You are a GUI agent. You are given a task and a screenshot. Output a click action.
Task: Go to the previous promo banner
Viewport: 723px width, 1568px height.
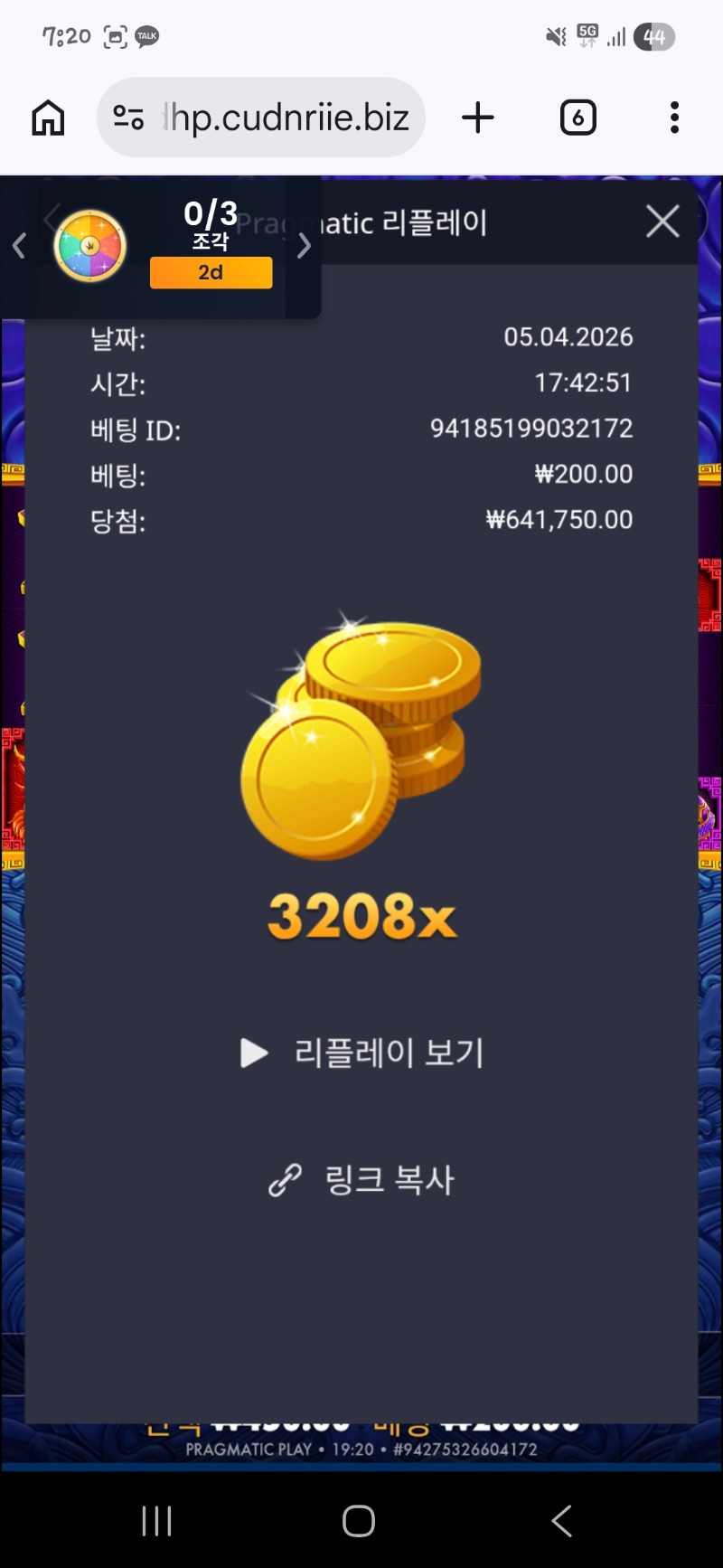point(19,246)
